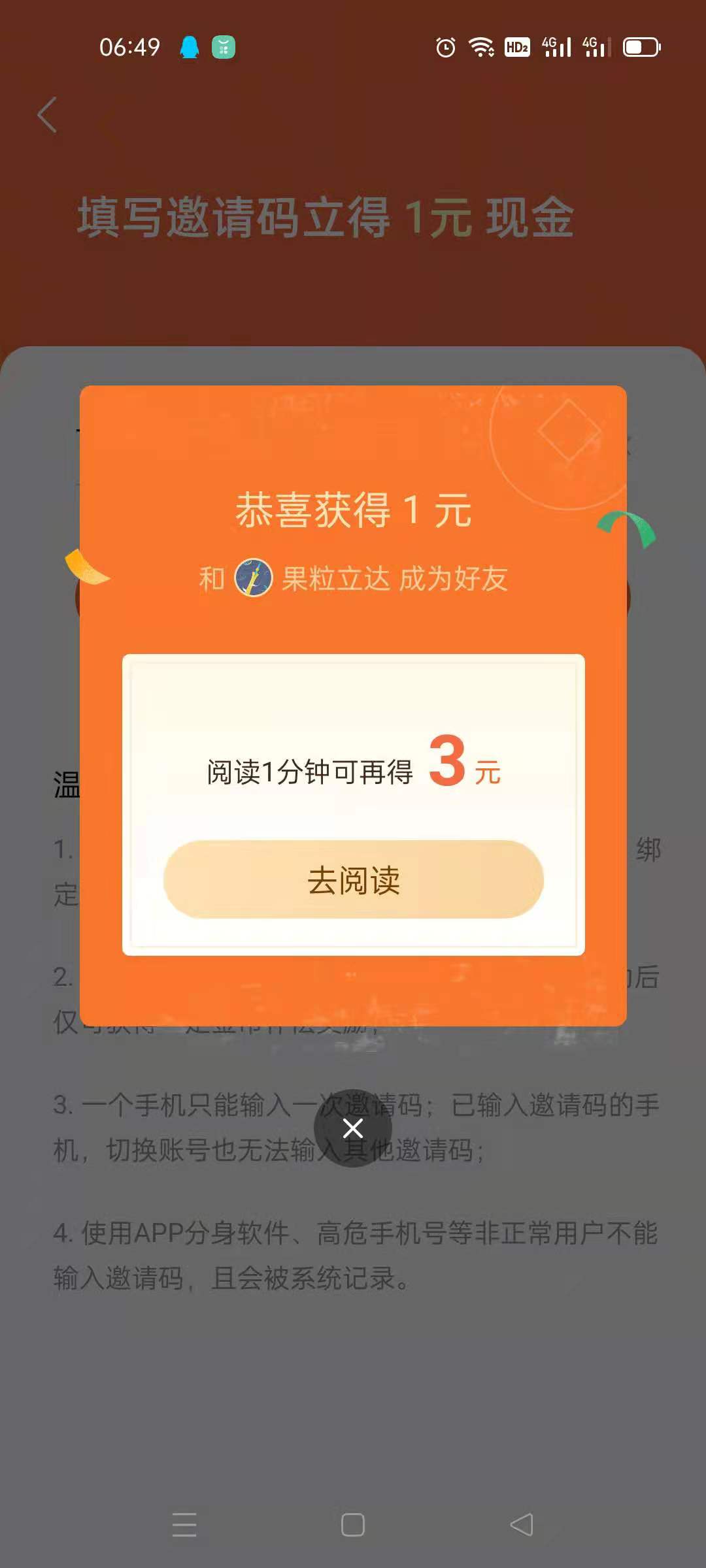Tap the 去阅读 button

click(353, 879)
